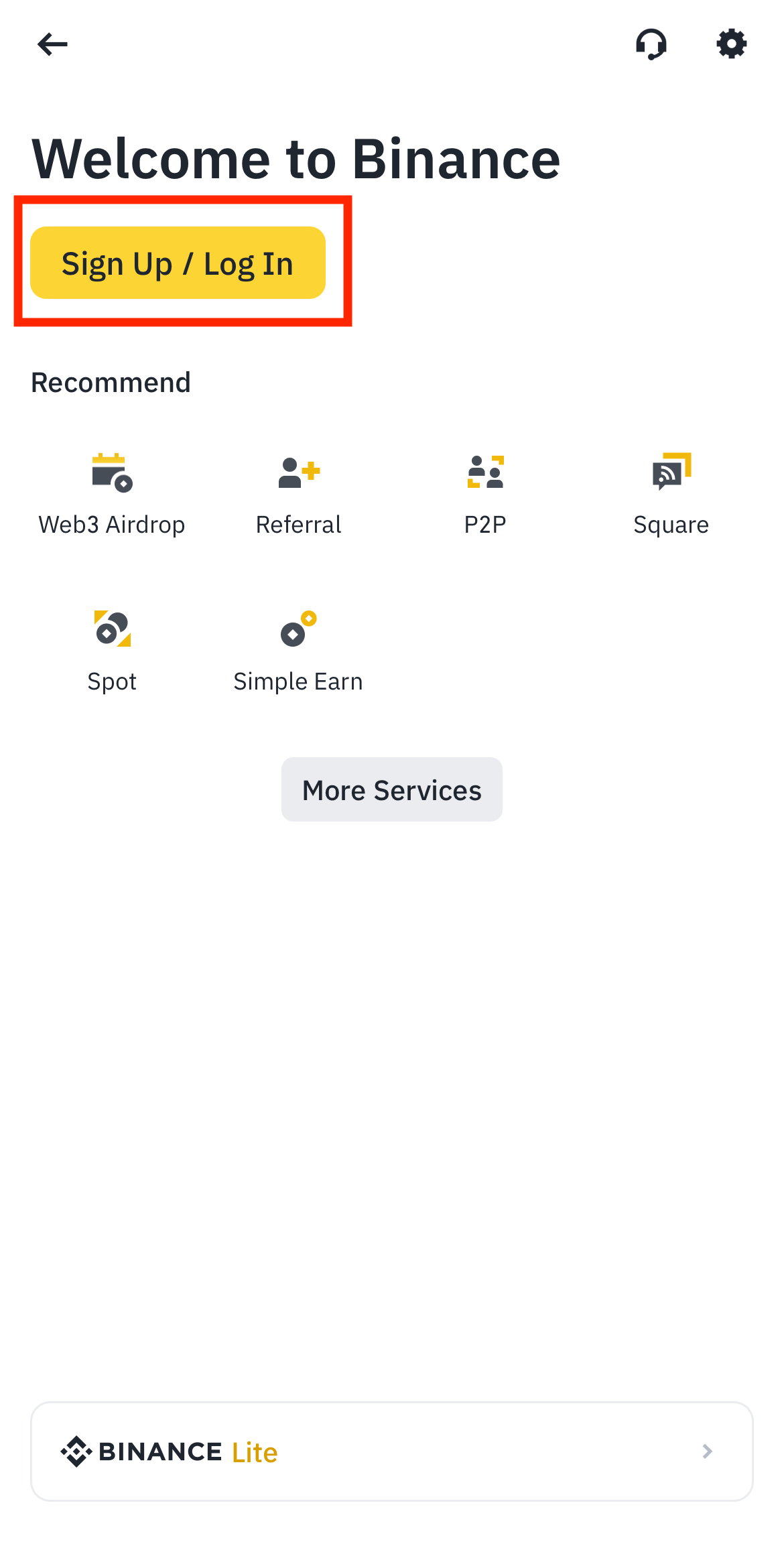Select the Spot shortcut
The image size is (784, 1552).
[112, 651]
